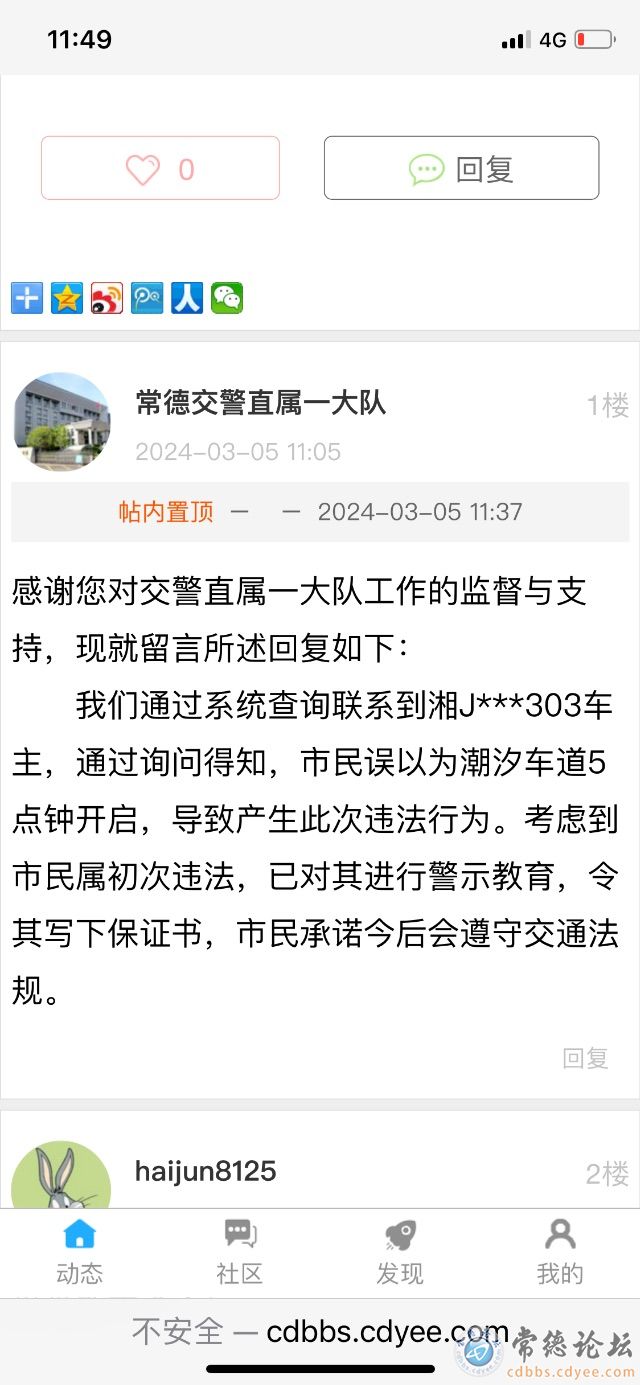Share post to Weibo
The width and height of the screenshot is (640, 1385).
point(107,298)
